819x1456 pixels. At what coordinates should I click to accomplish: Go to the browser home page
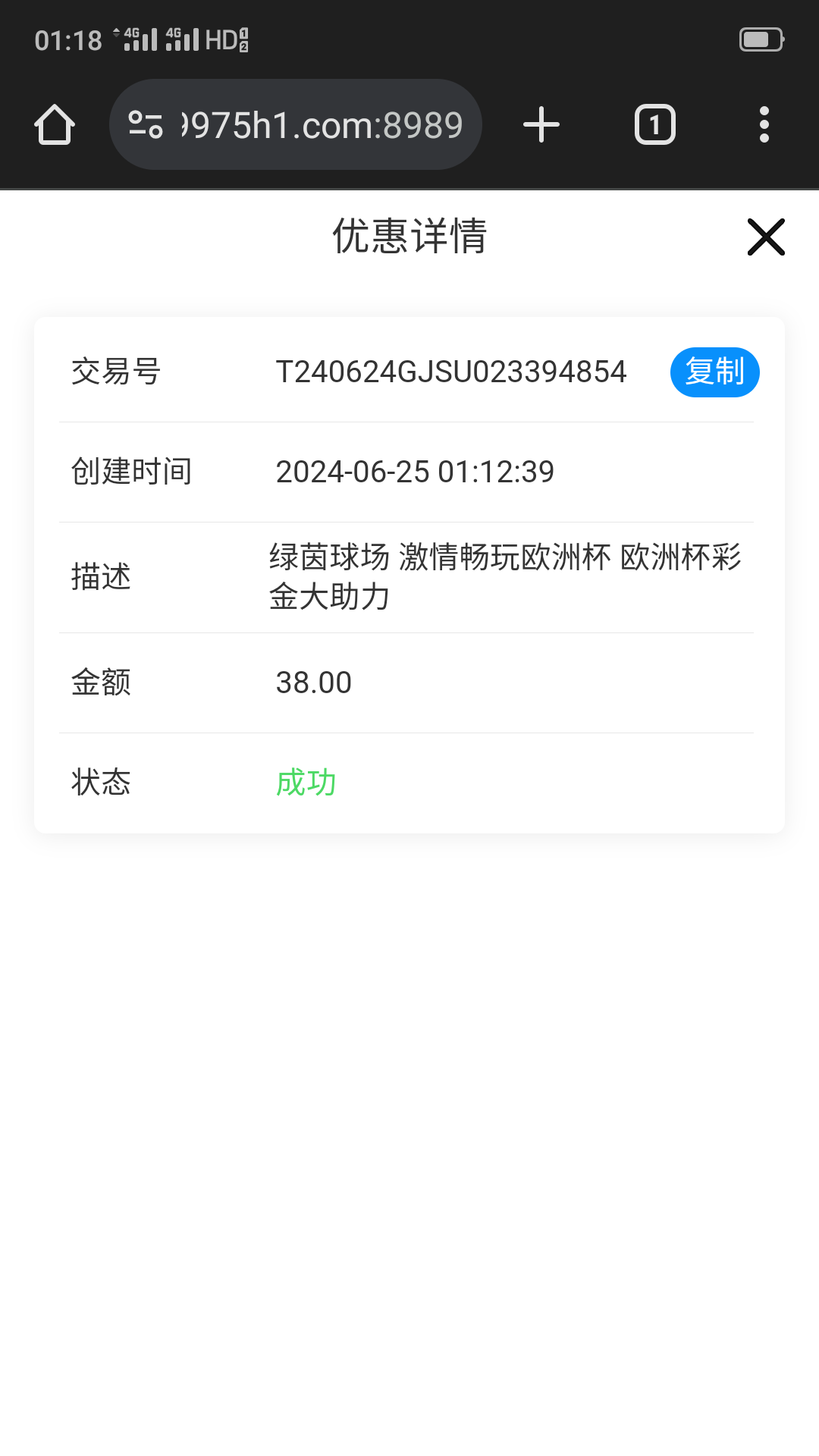pyautogui.click(x=55, y=125)
